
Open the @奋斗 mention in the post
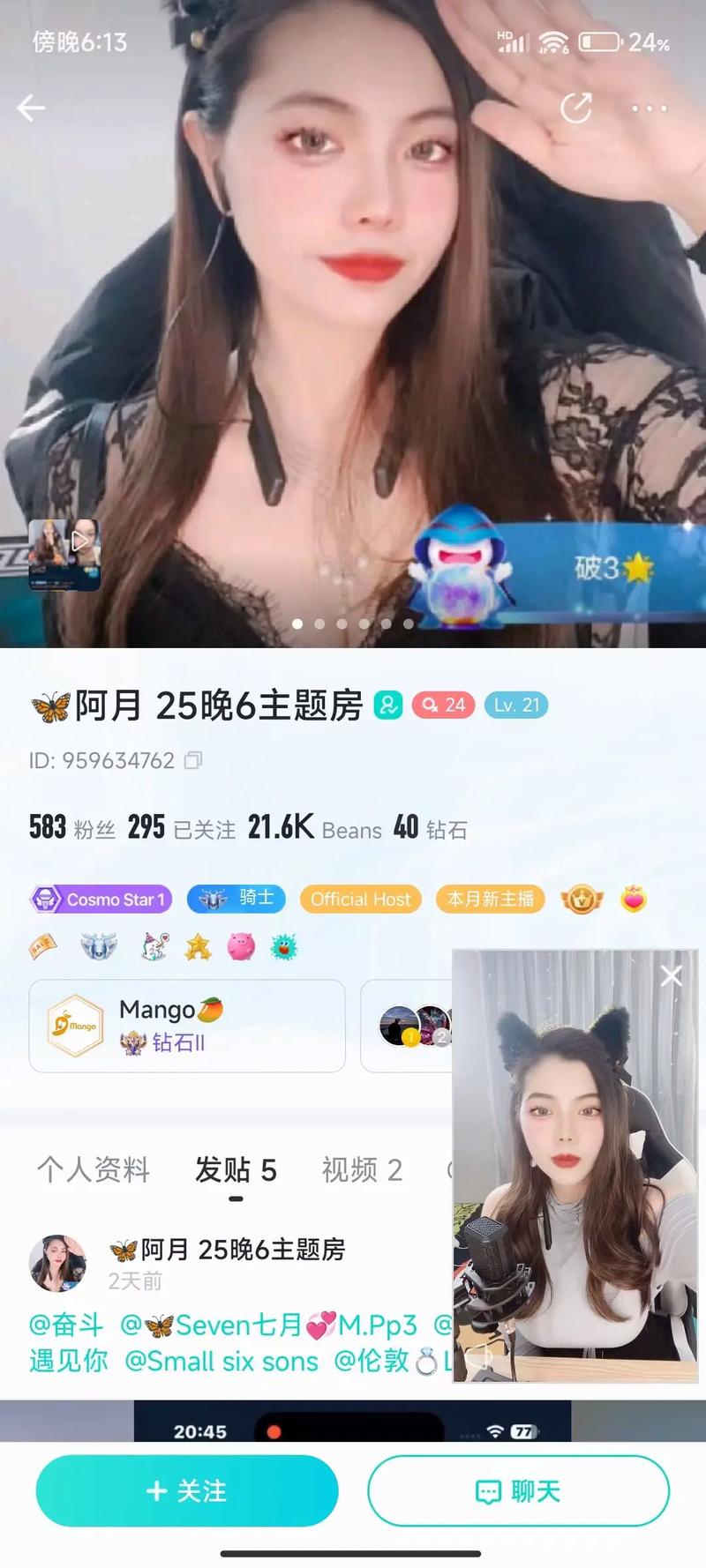[66, 1325]
